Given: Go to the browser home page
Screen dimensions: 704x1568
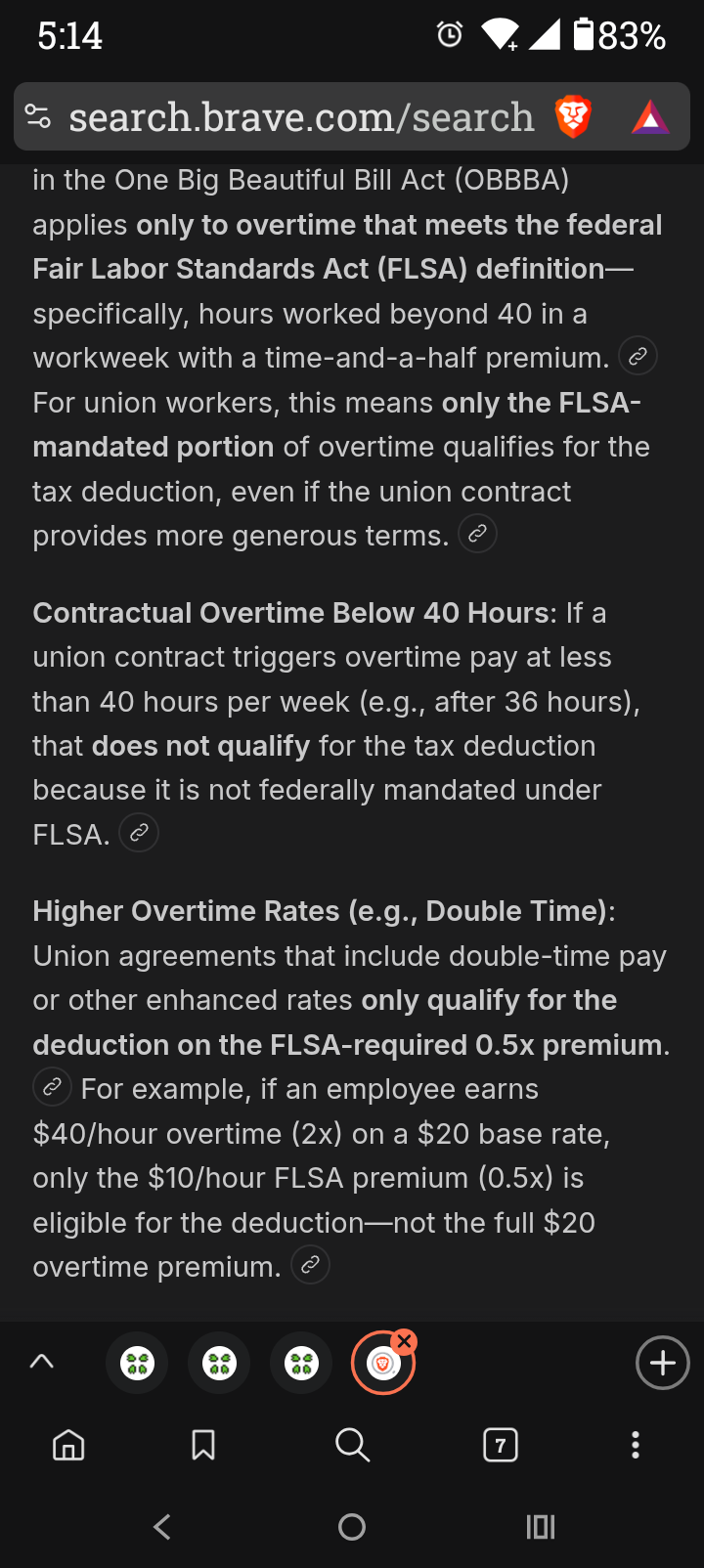Looking at the screenshot, I should [x=68, y=1445].
